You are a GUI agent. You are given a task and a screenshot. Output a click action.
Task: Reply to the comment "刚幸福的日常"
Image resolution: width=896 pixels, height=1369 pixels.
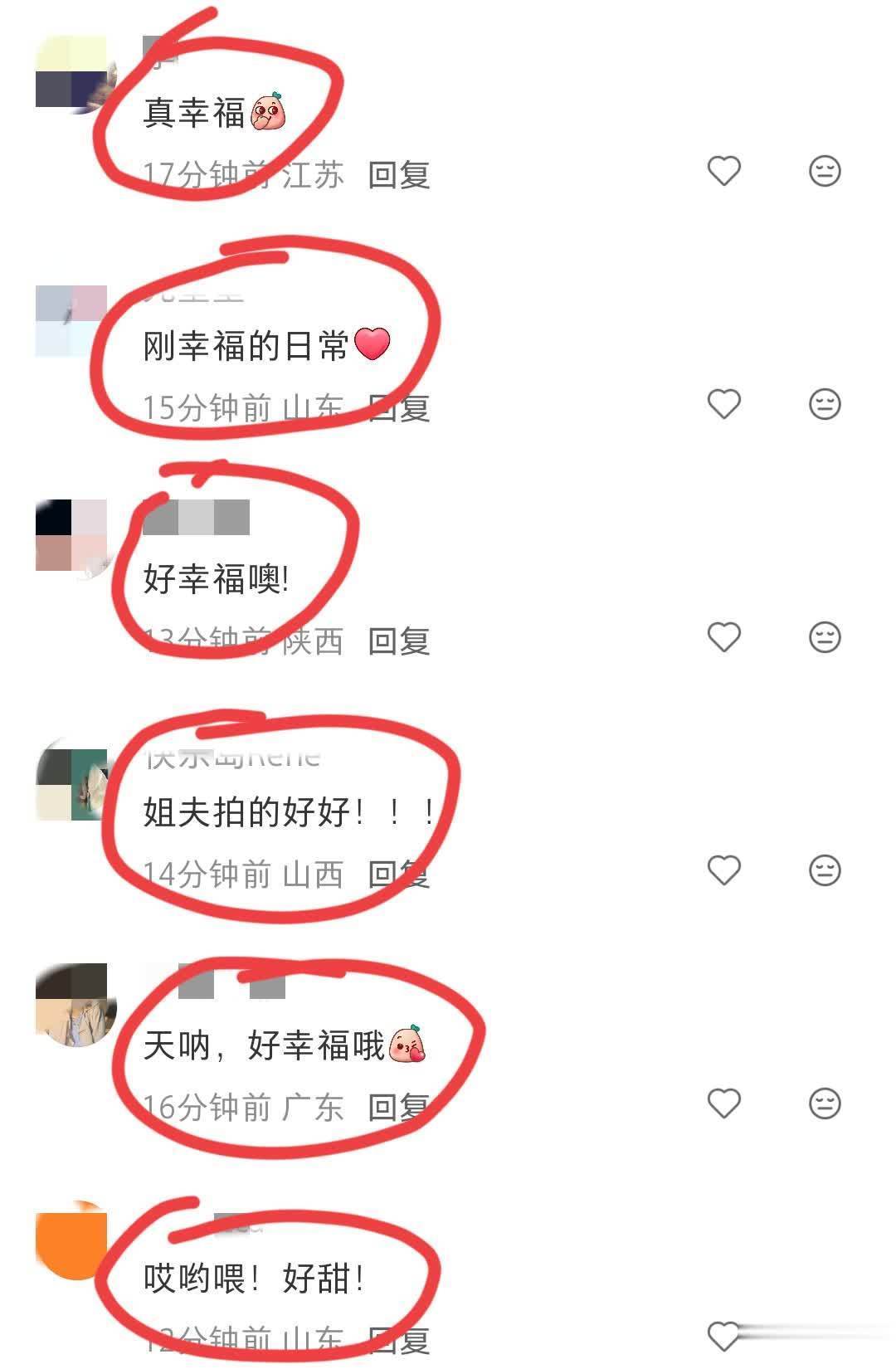click(x=399, y=408)
